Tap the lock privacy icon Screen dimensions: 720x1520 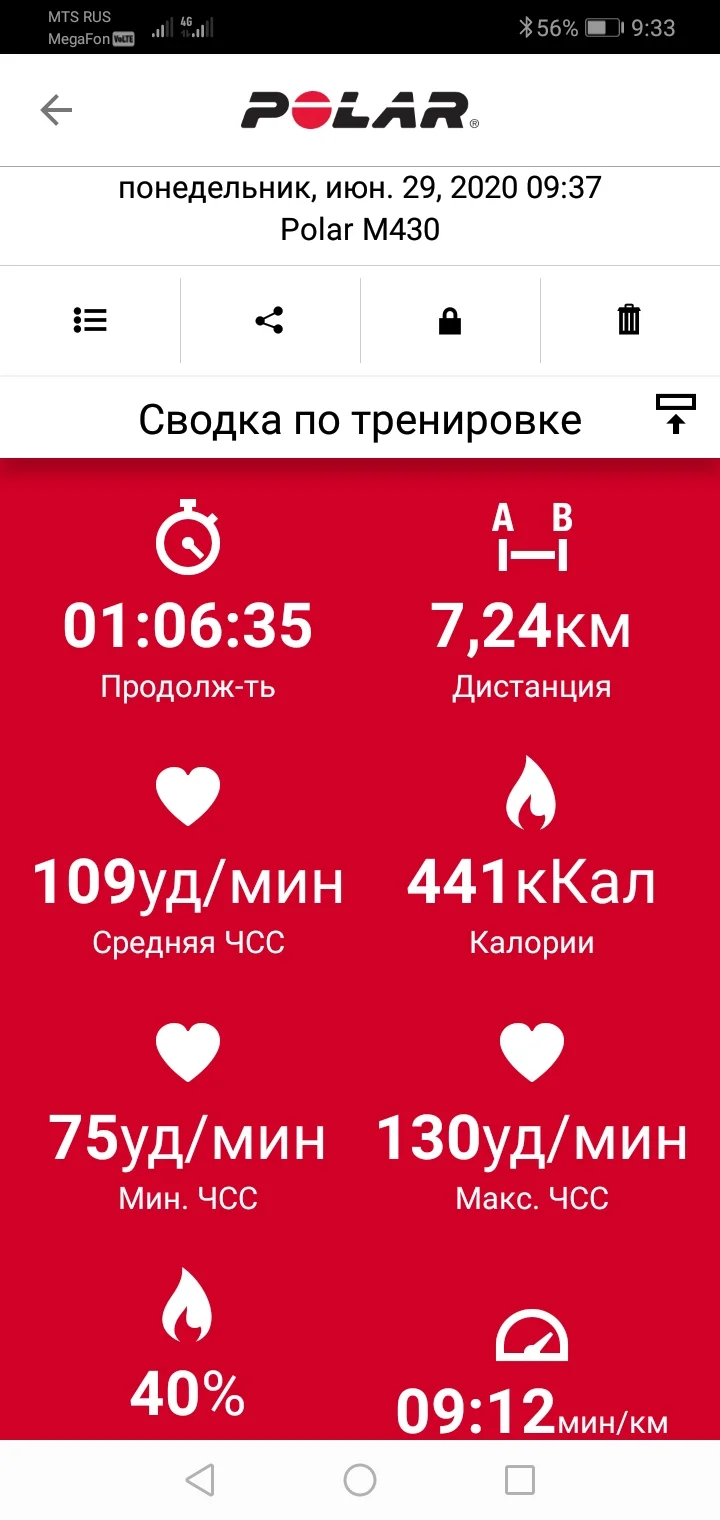tap(449, 320)
